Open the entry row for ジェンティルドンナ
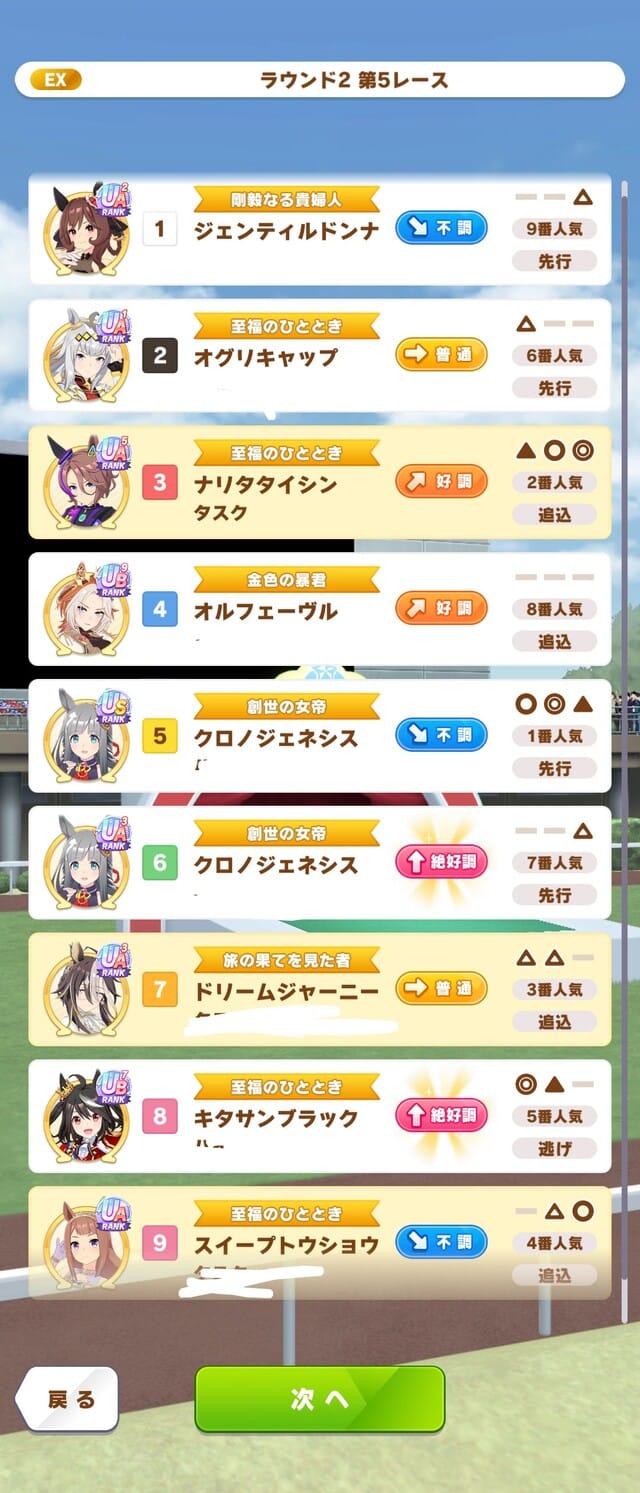 point(319,229)
